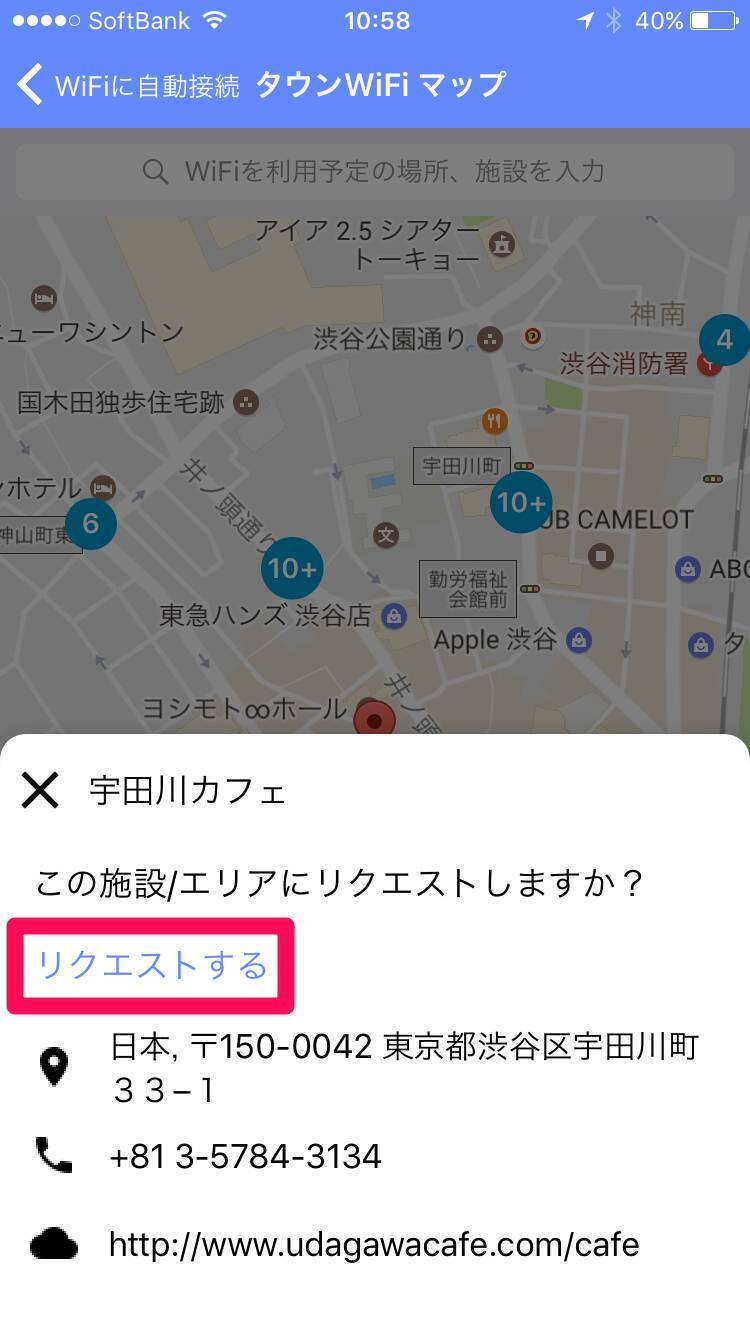Select the red pin on the map
Image resolution: width=750 pixels, height=1334 pixels.
tap(375, 719)
